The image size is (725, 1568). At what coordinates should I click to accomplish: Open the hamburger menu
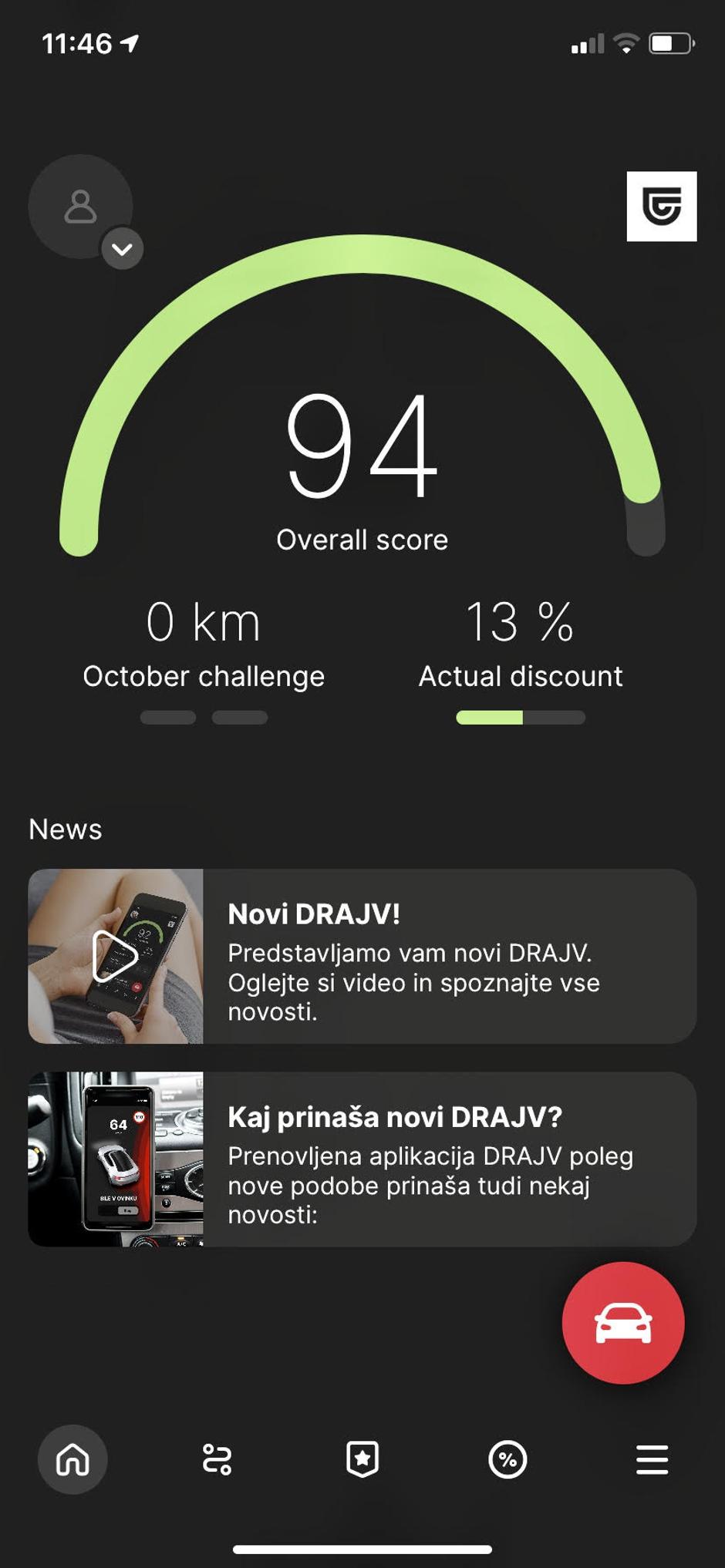tap(652, 1460)
